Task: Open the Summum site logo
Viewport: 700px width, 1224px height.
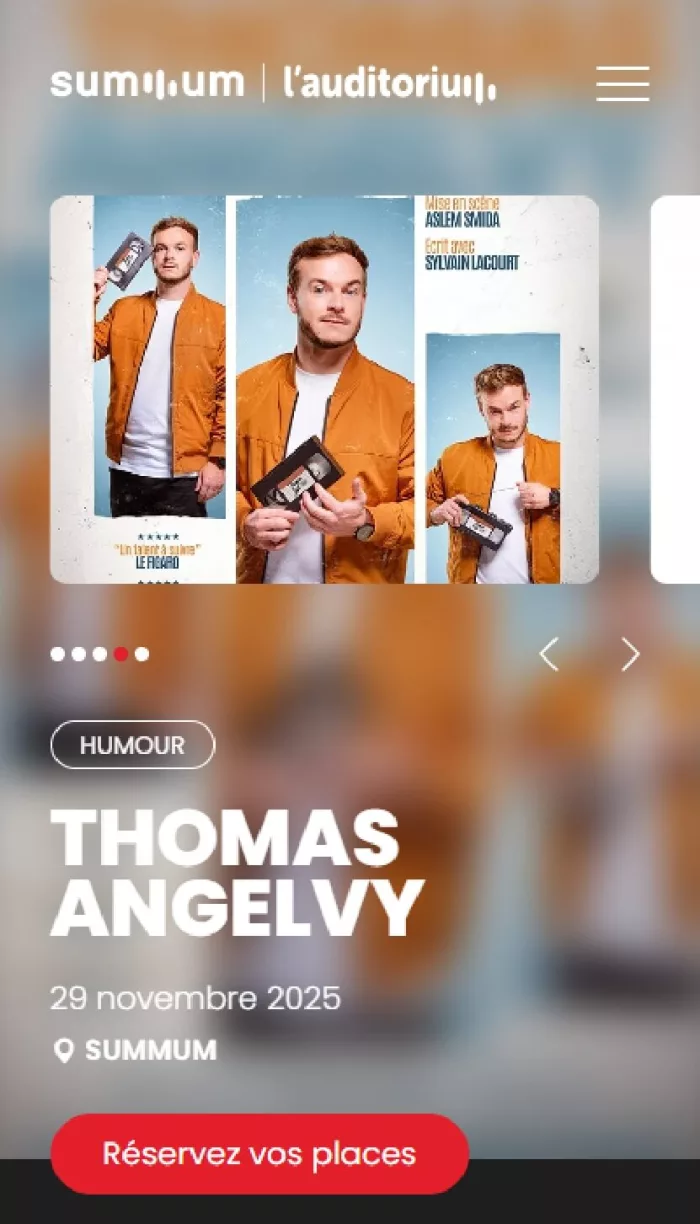Action: [147, 84]
